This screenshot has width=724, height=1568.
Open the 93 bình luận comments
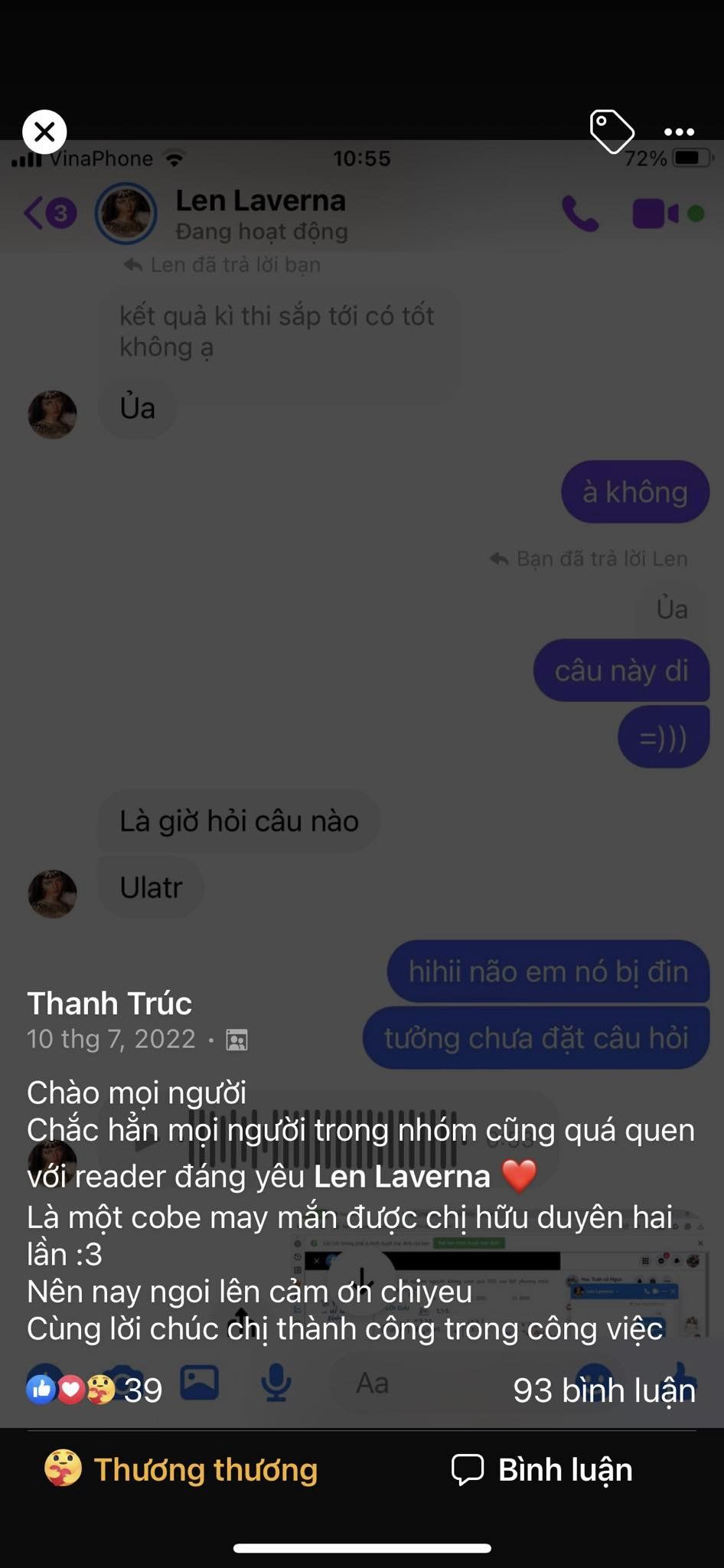click(604, 1390)
